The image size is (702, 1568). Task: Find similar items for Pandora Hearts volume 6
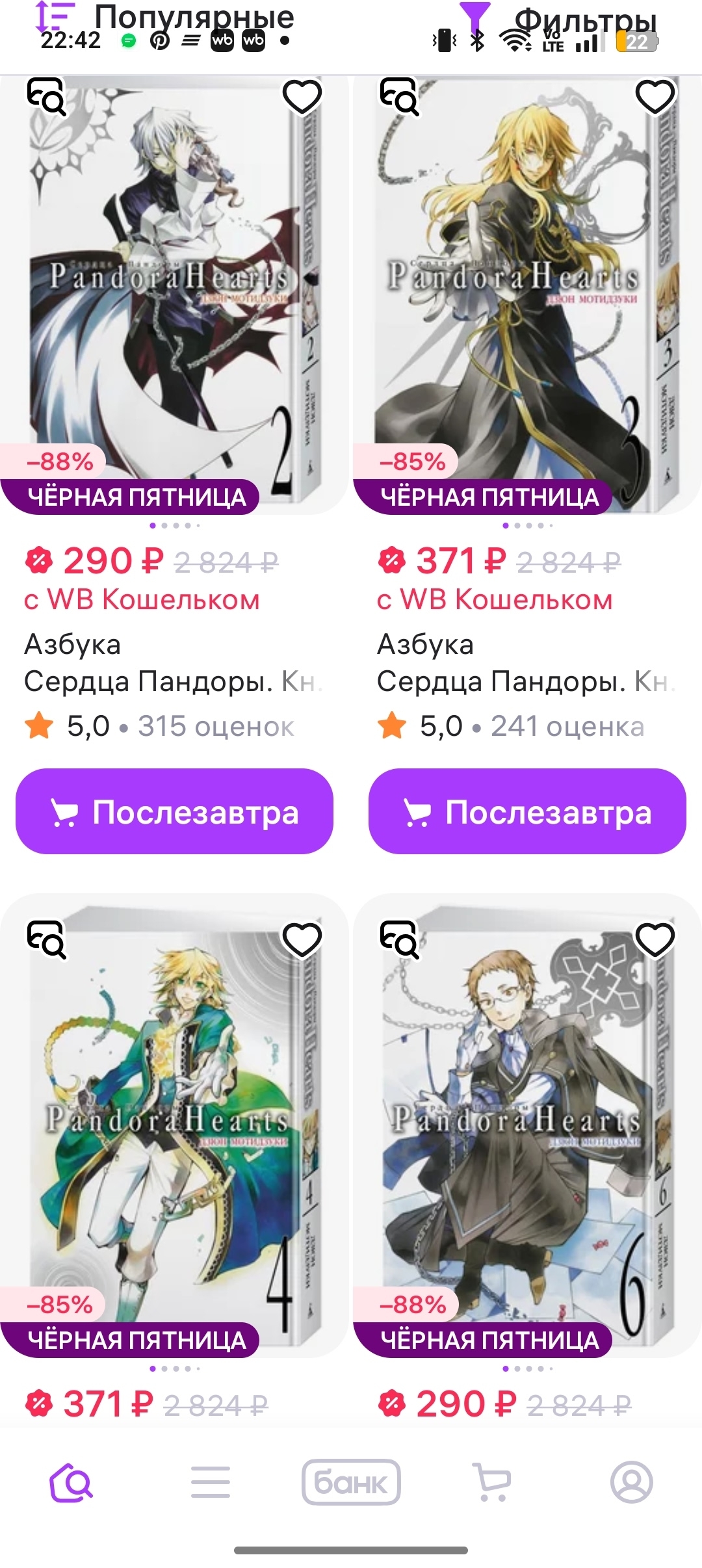[399, 939]
